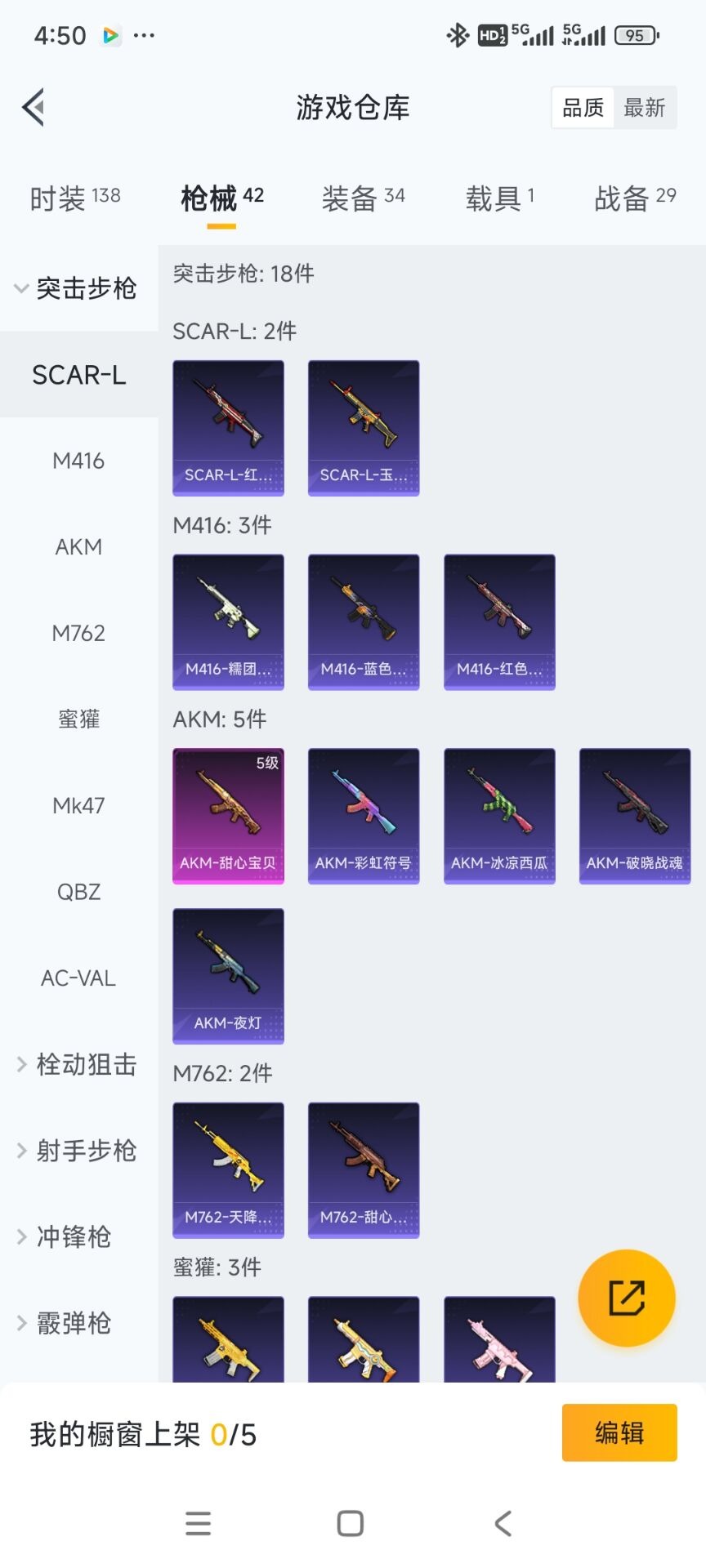Open the M762-天降 skin tile
This screenshot has height=1568, width=706.
[x=228, y=1170]
